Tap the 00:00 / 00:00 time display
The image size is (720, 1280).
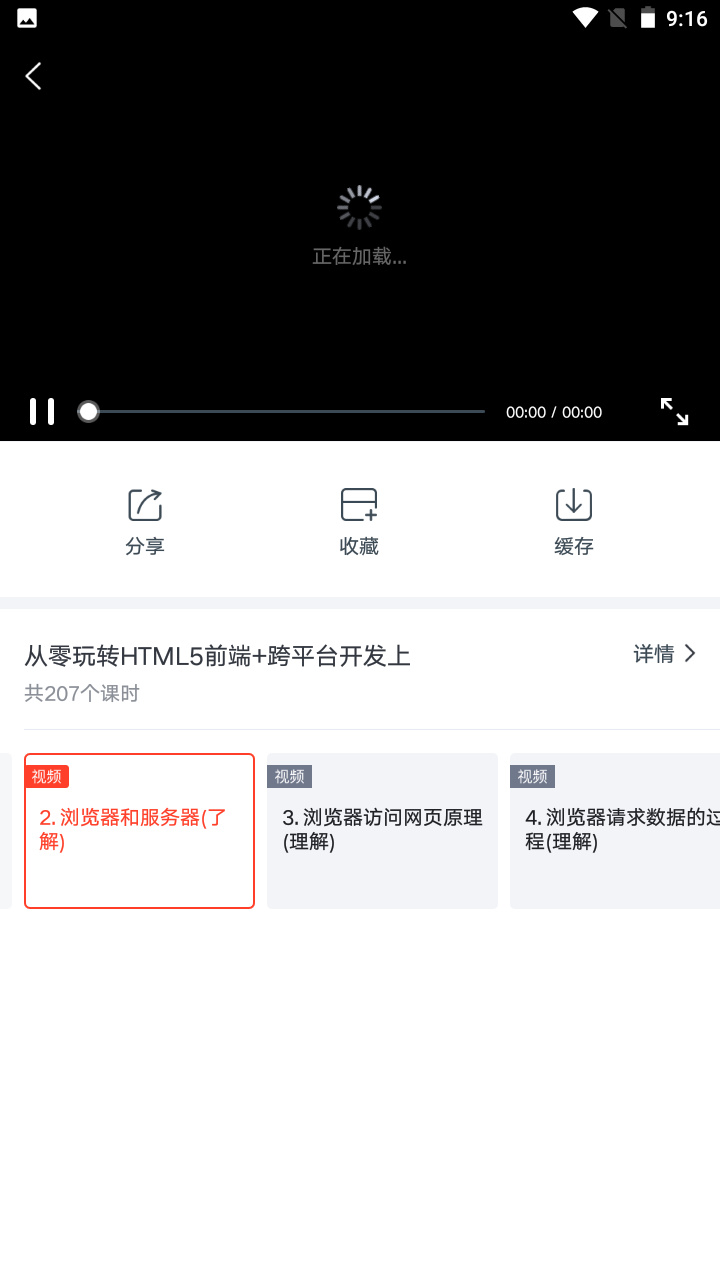tap(553, 411)
